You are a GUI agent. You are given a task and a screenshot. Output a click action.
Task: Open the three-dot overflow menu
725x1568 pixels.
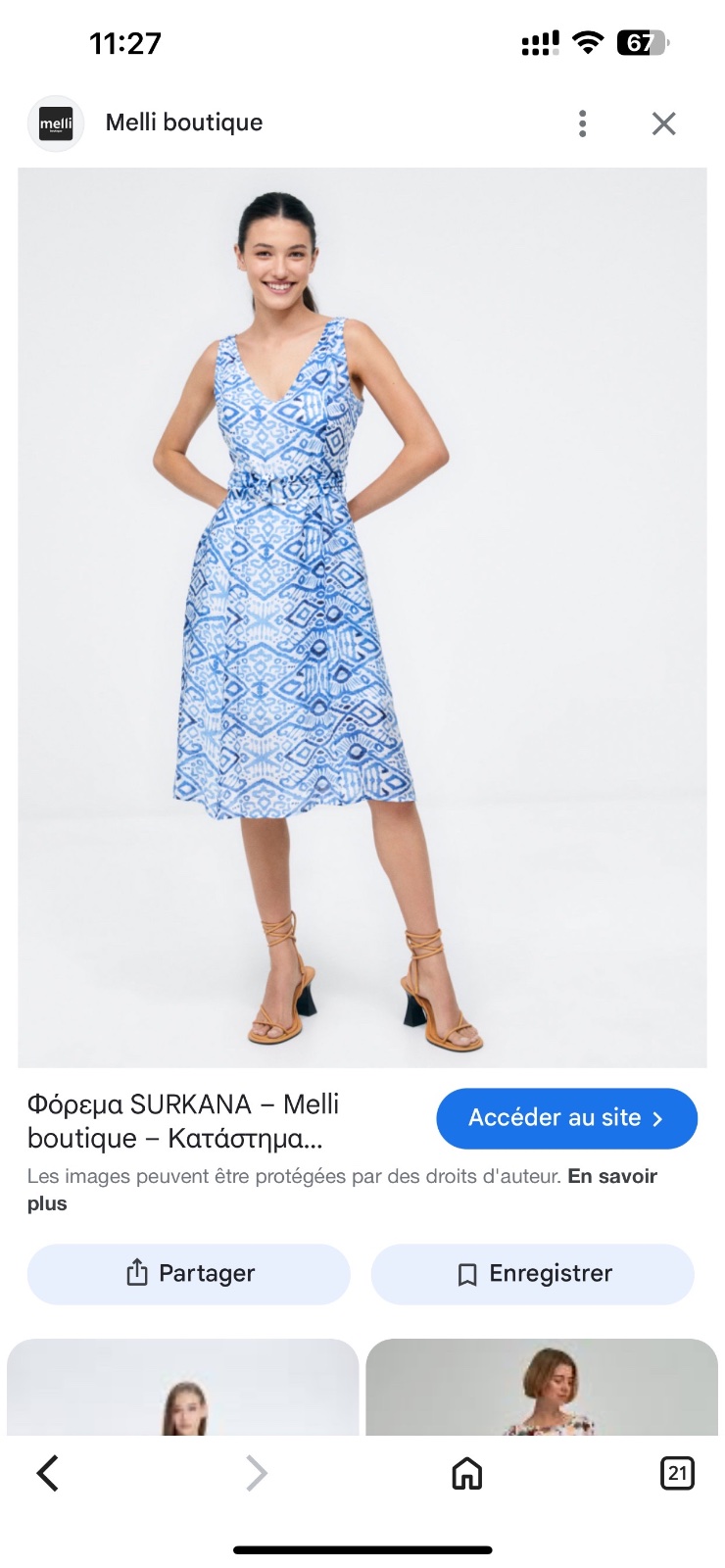pyautogui.click(x=582, y=123)
